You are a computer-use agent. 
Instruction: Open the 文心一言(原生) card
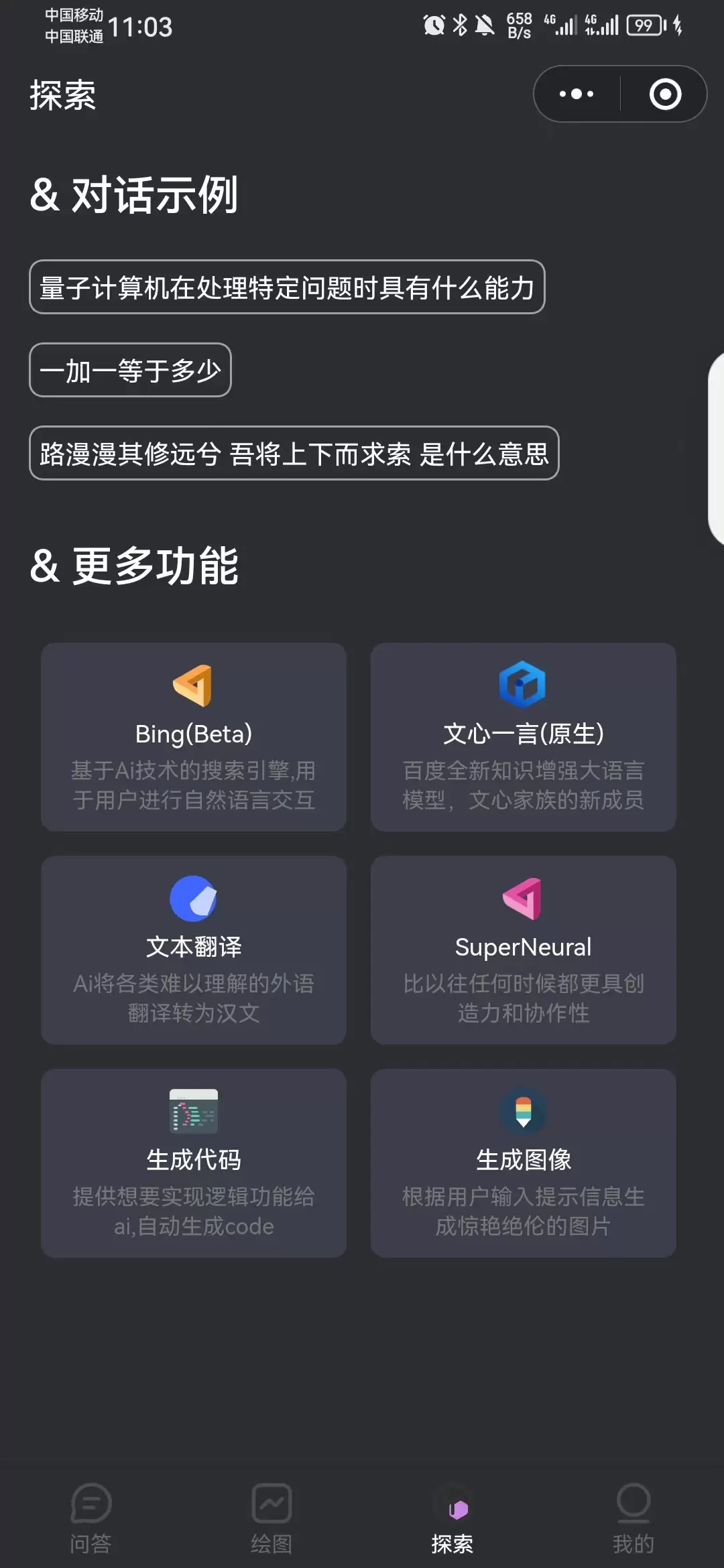coord(524,737)
